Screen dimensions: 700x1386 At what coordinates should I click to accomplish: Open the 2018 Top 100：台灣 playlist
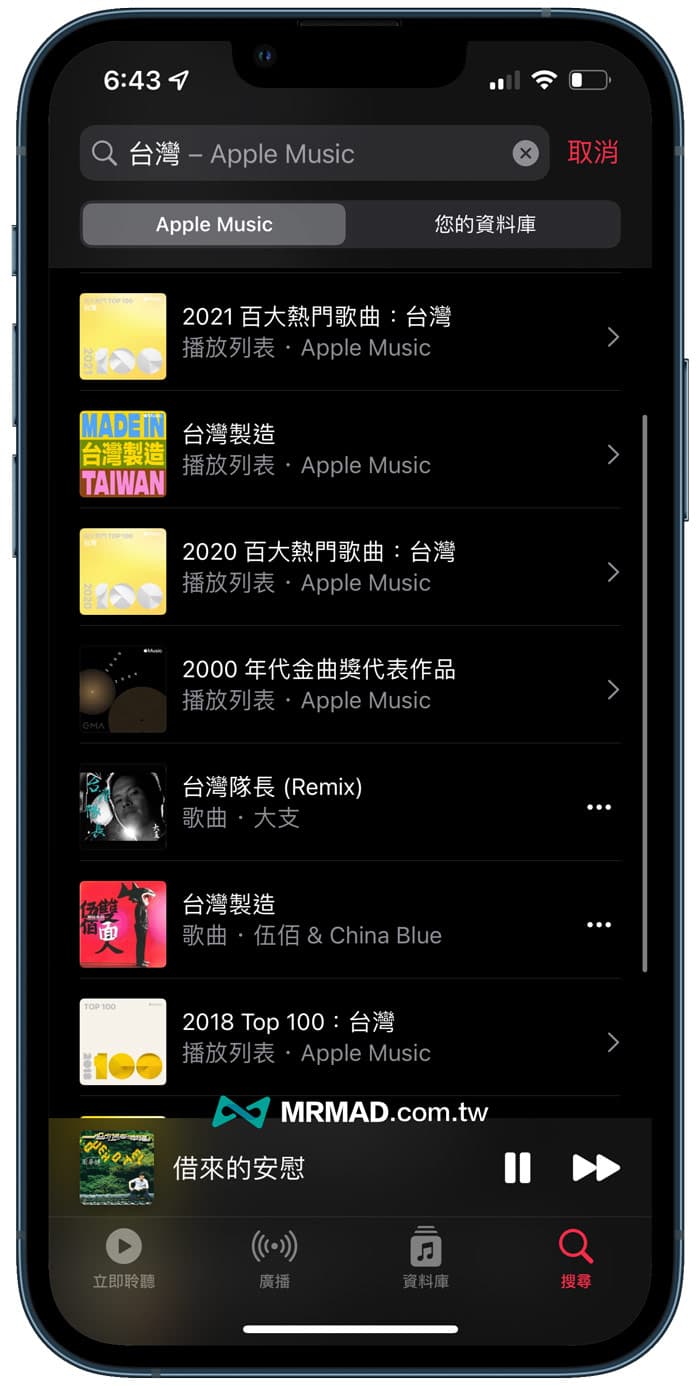coord(350,1038)
